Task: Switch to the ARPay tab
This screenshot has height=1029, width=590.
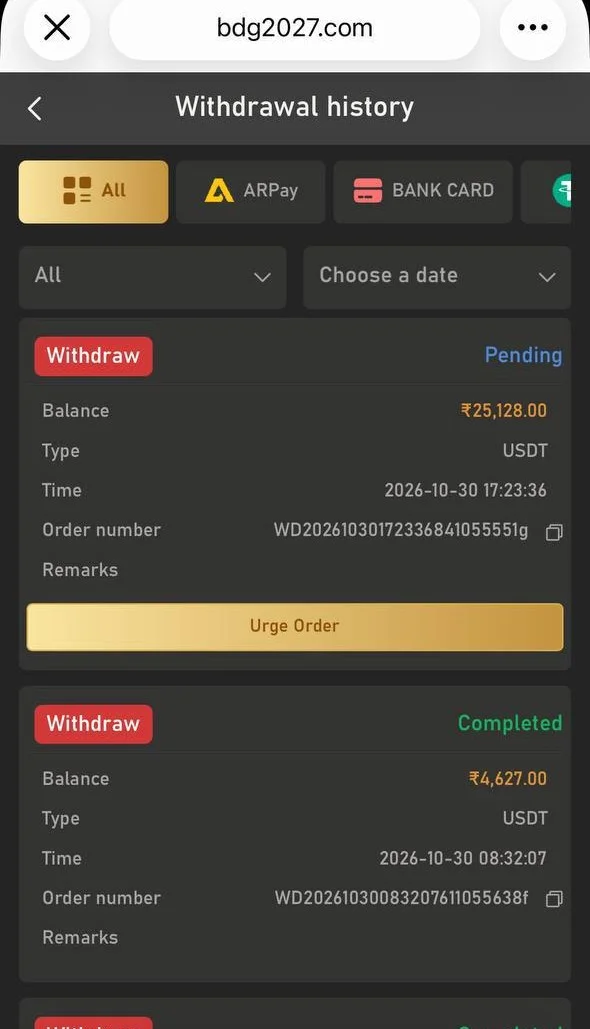Action: pyautogui.click(x=251, y=192)
